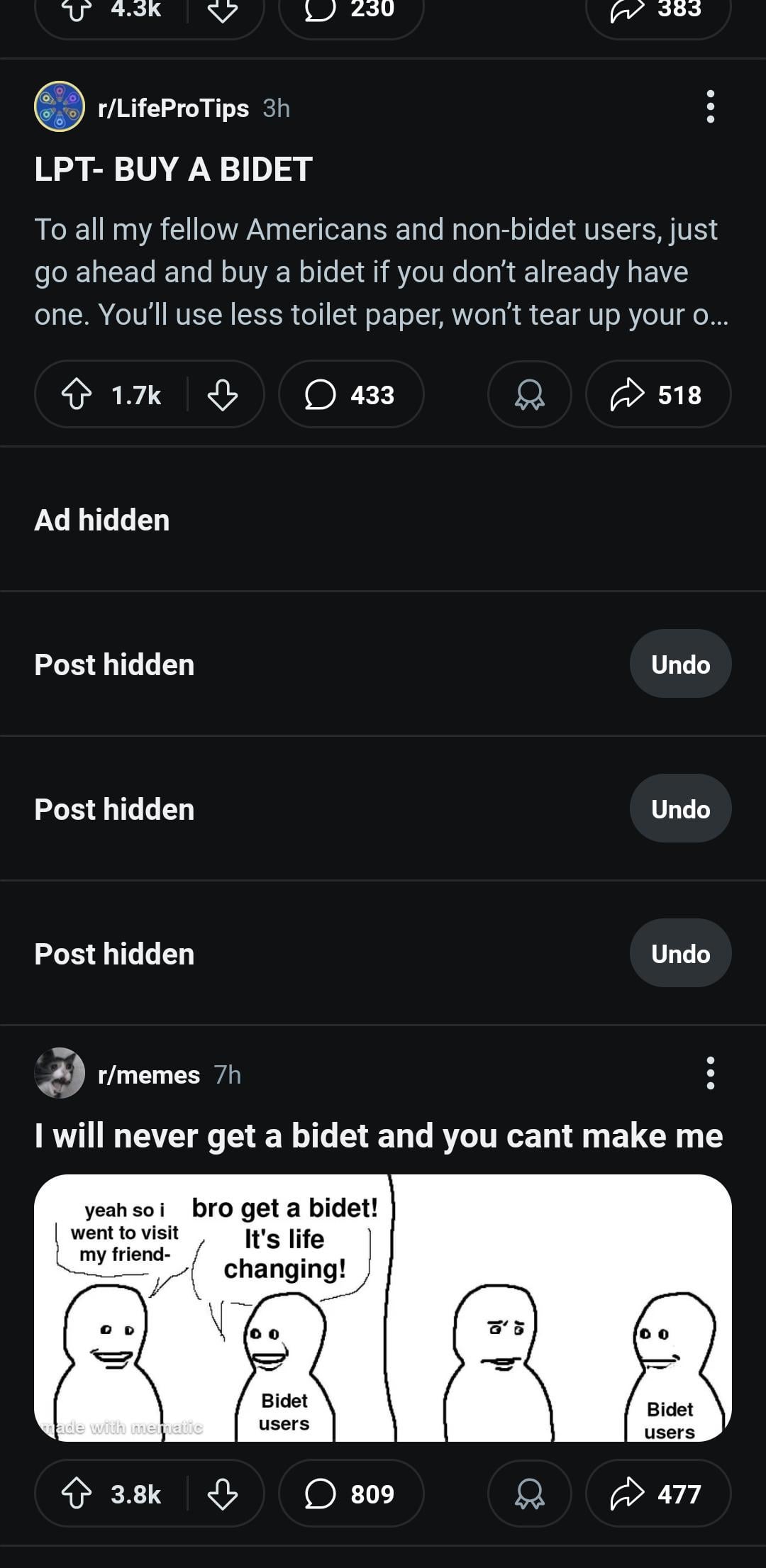Screen dimensions: 766x1568
Task: Open options menu for the r/memes post
Action: (x=710, y=1073)
